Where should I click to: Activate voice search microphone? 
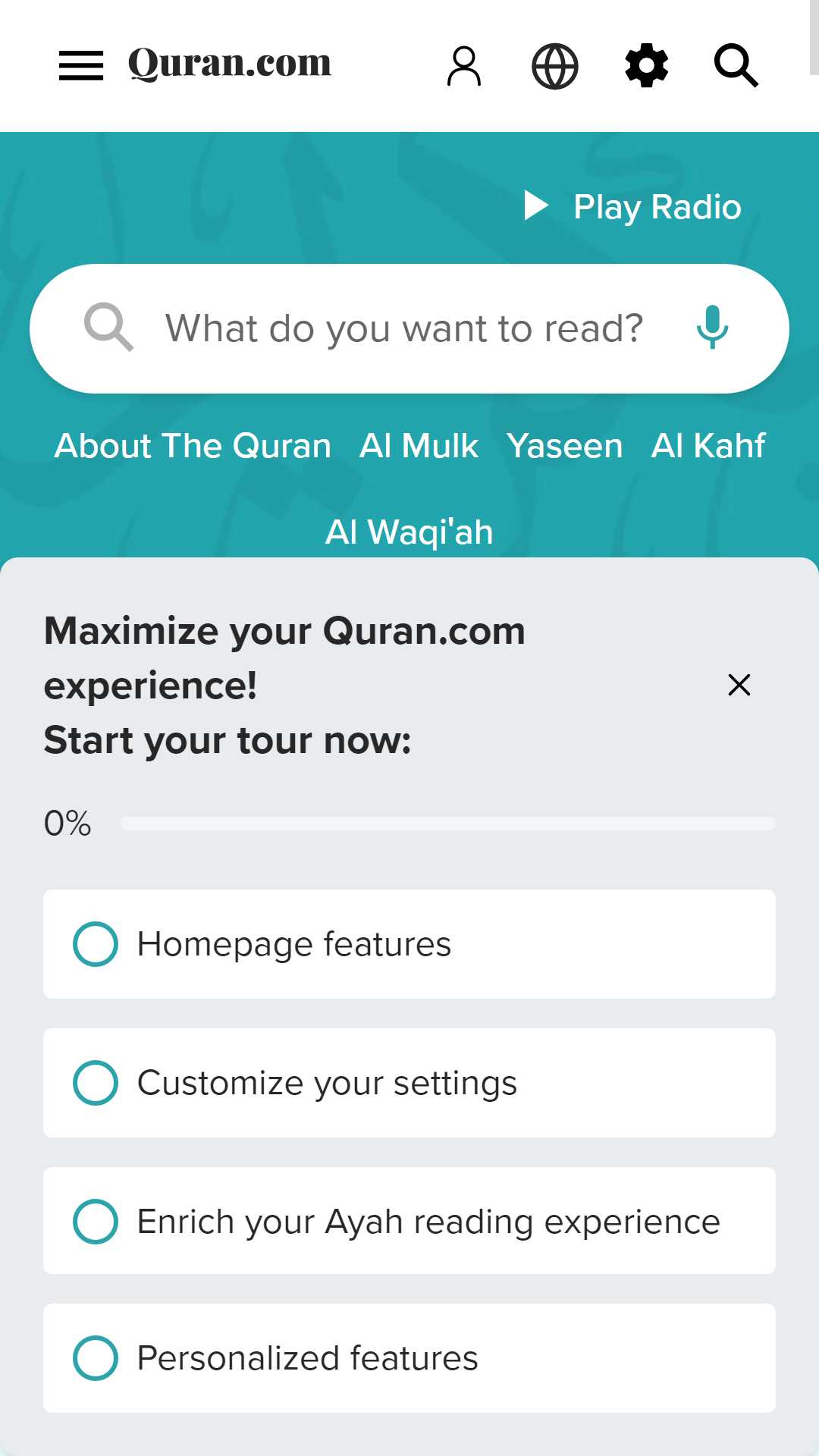tap(712, 328)
